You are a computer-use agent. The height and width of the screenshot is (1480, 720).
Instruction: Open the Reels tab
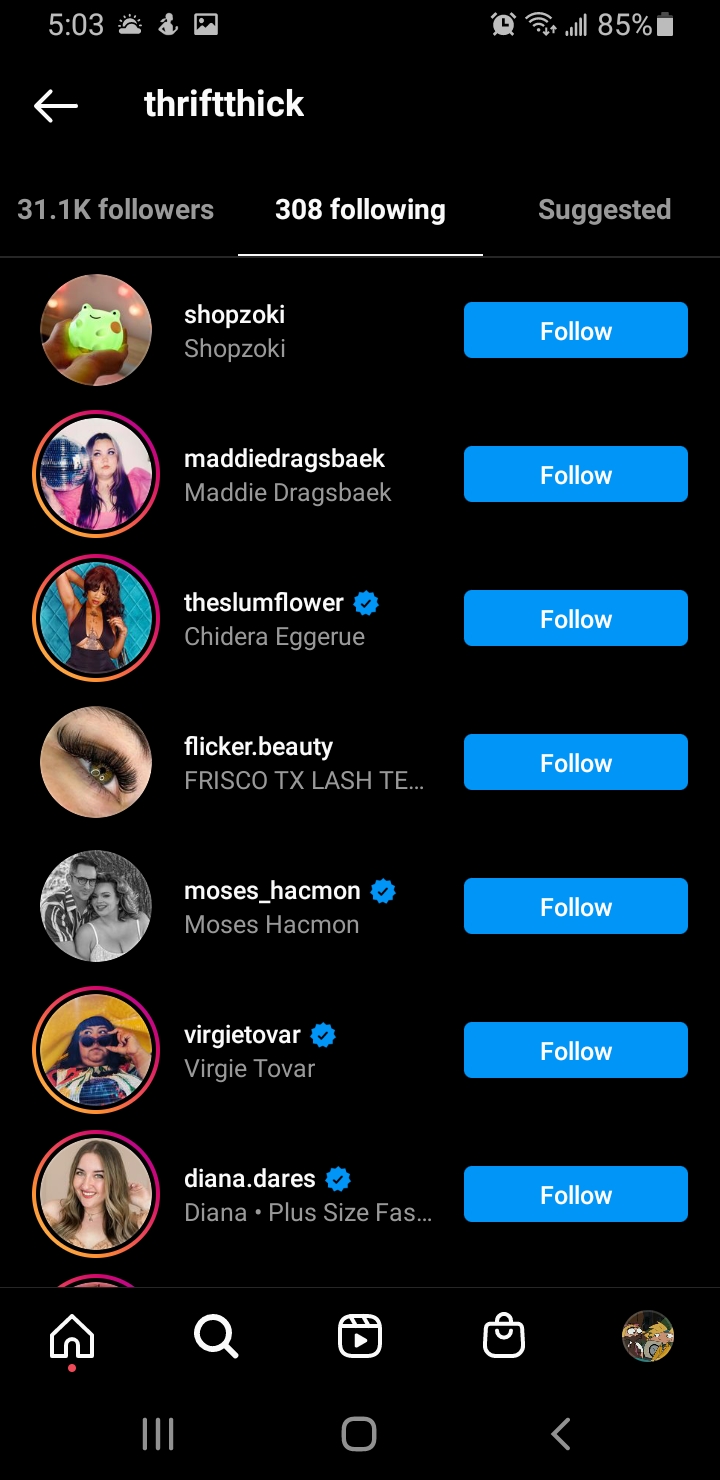360,1336
